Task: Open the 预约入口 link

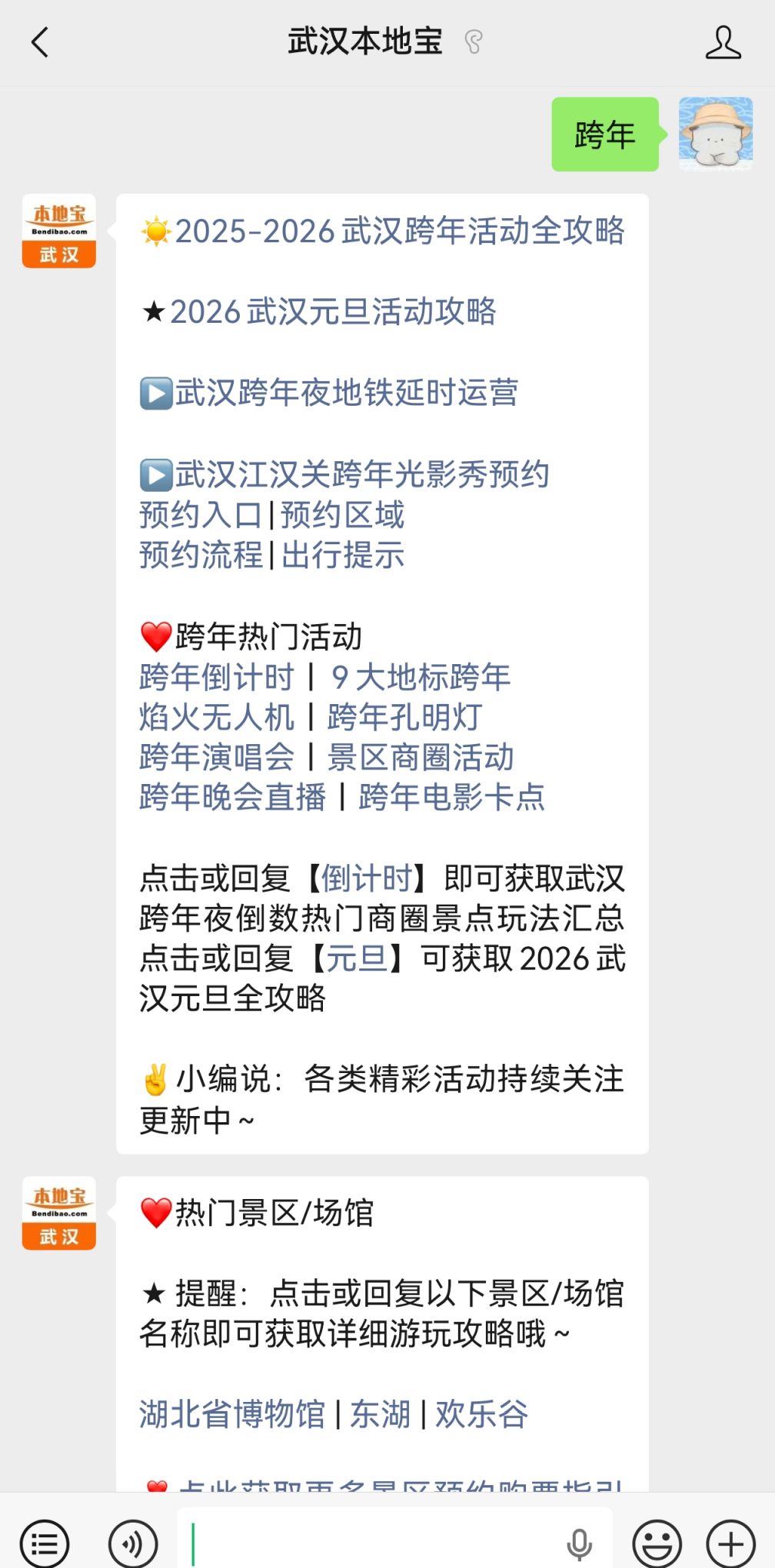Action: tap(201, 515)
